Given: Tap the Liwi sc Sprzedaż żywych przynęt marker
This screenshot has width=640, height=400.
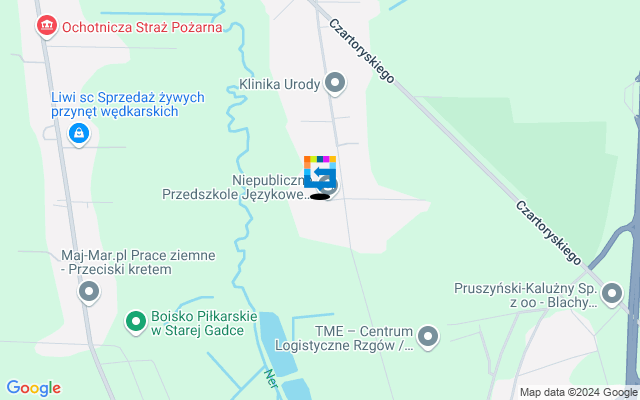Looking at the screenshot, I should point(78,133).
